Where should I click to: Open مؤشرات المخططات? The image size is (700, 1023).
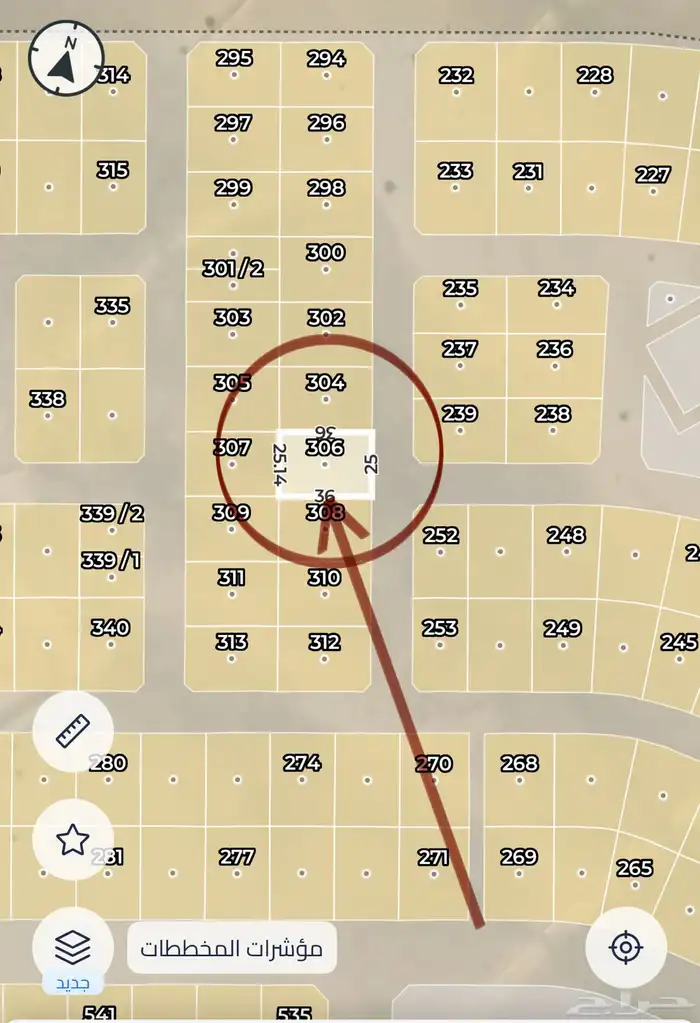[x=231, y=947]
